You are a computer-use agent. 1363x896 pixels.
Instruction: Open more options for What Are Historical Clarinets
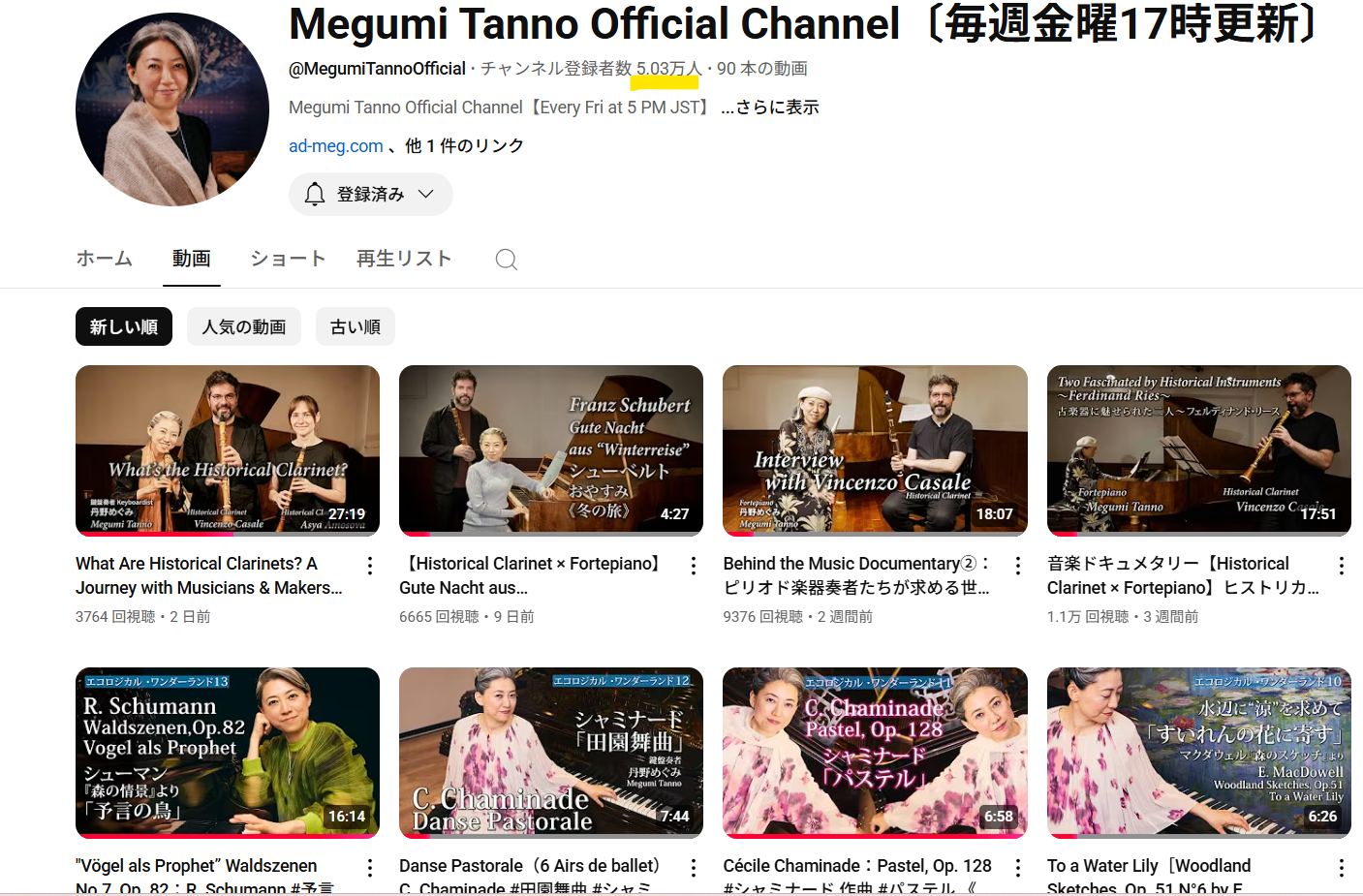pos(369,566)
